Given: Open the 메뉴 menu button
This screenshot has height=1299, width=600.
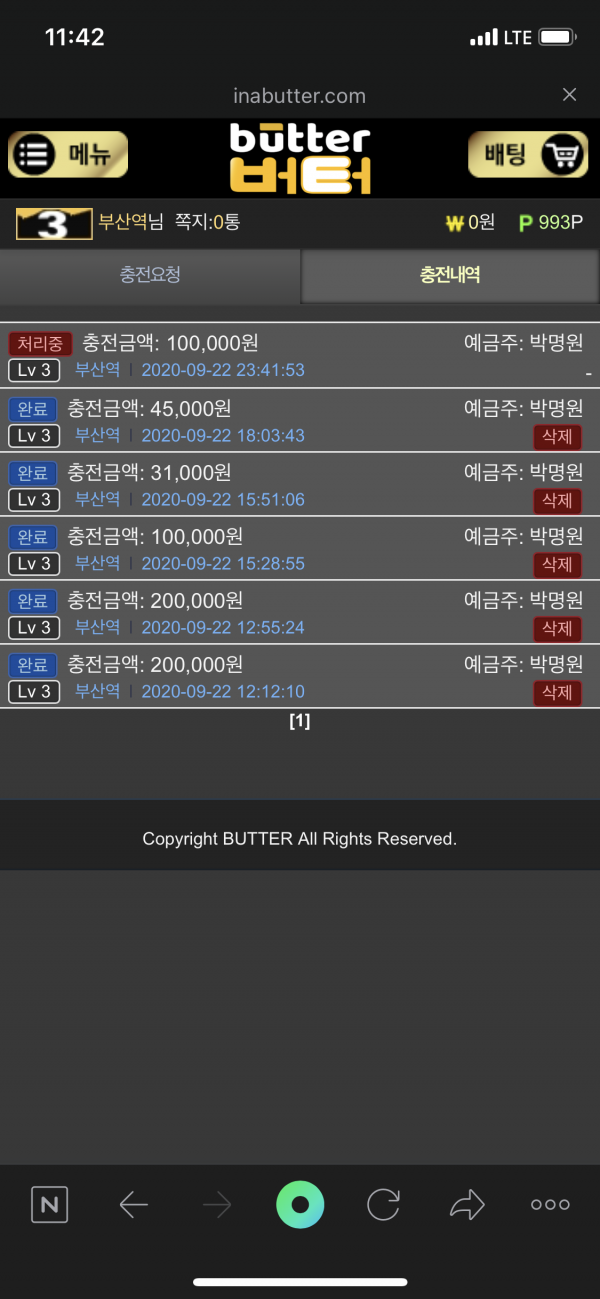Looking at the screenshot, I should (x=68, y=155).
